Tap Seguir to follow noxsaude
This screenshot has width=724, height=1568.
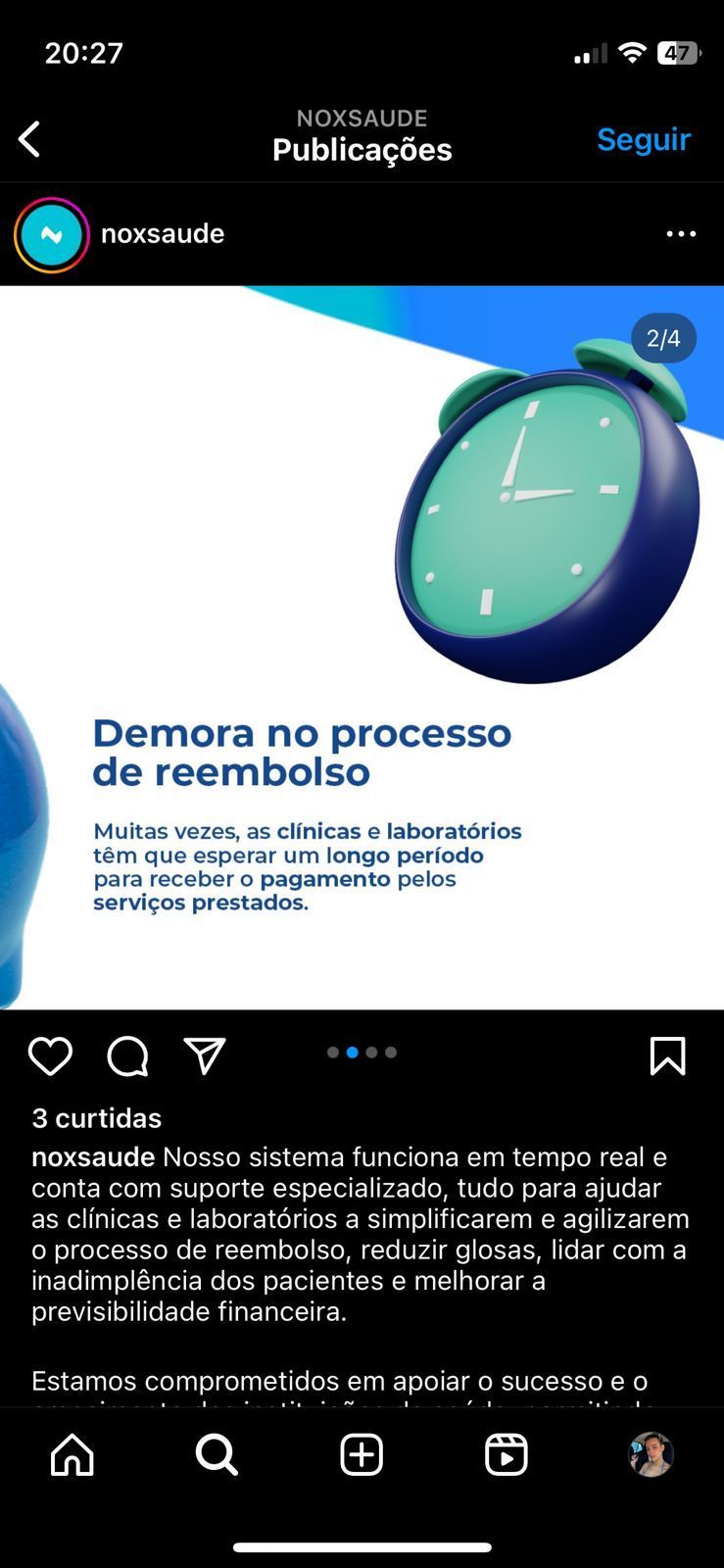point(644,139)
